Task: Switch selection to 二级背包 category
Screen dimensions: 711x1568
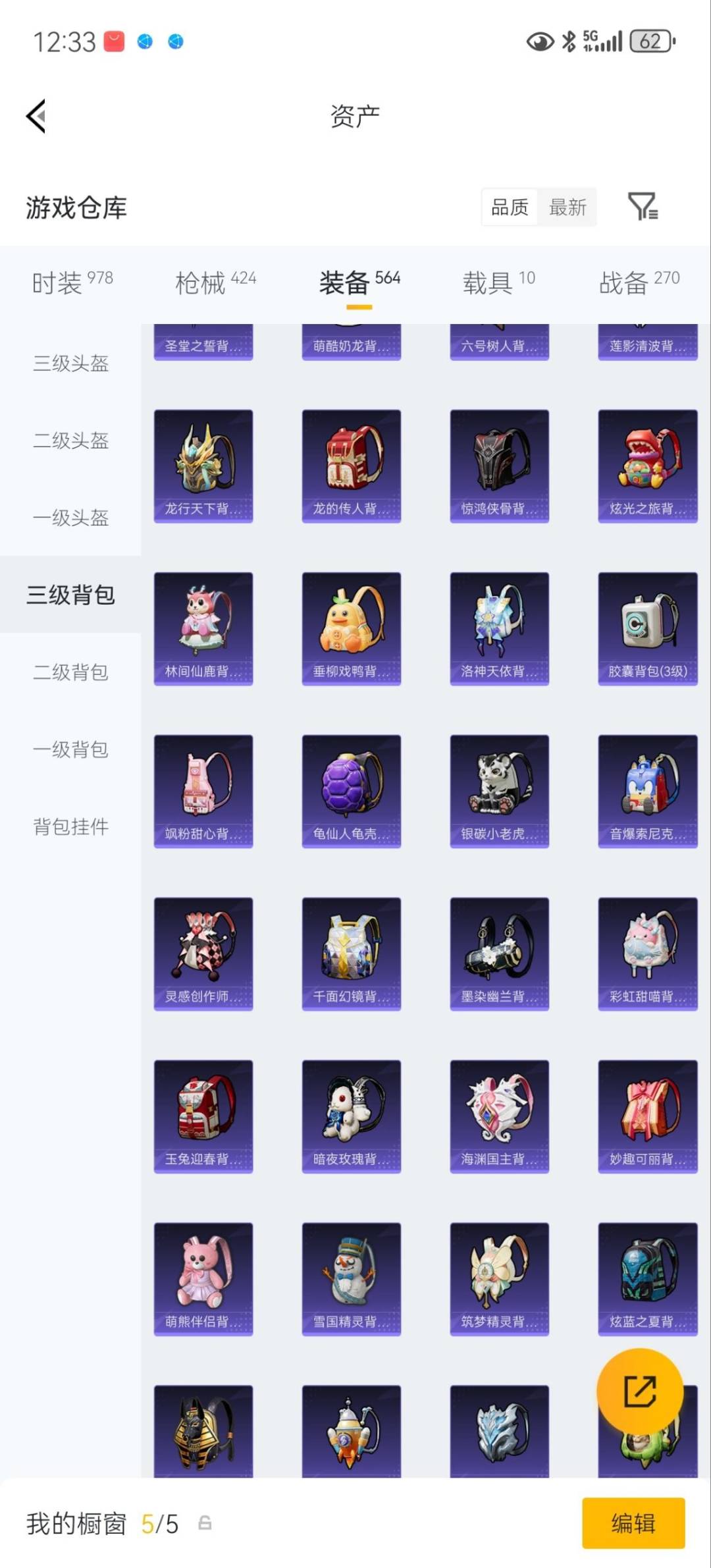Action: point(70,672)
